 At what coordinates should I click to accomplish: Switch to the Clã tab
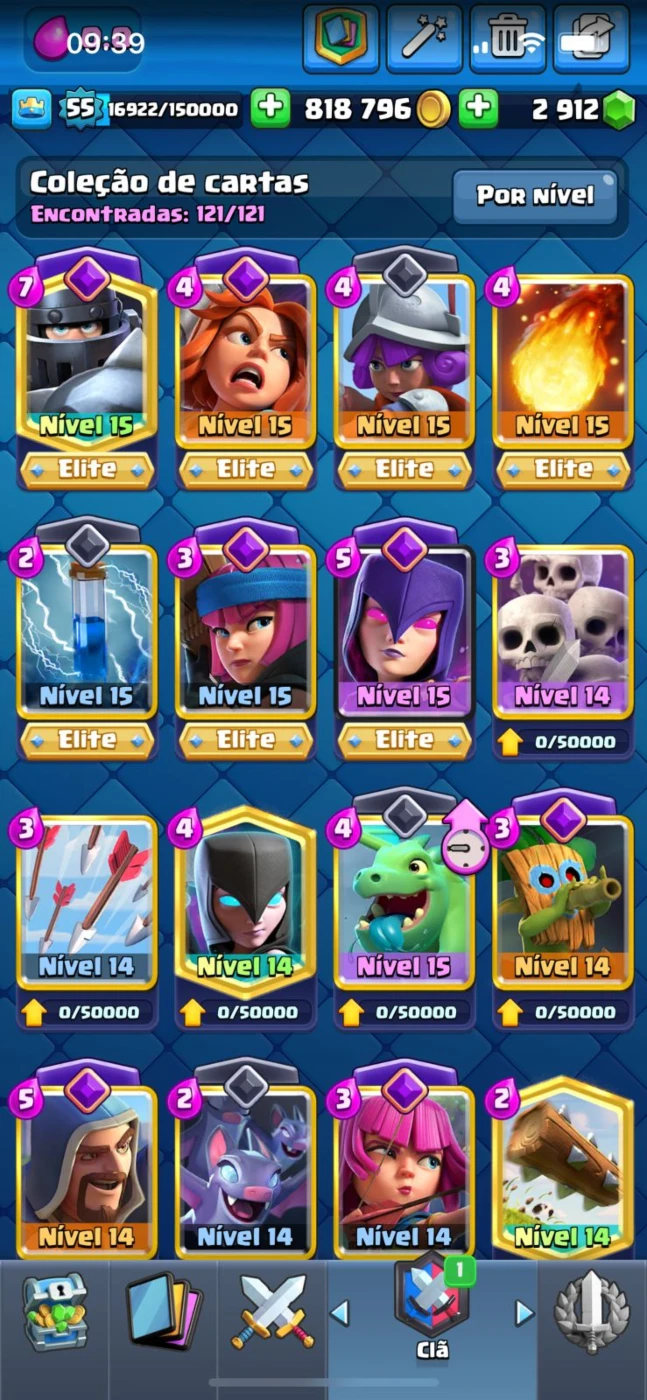[432, 1312]
